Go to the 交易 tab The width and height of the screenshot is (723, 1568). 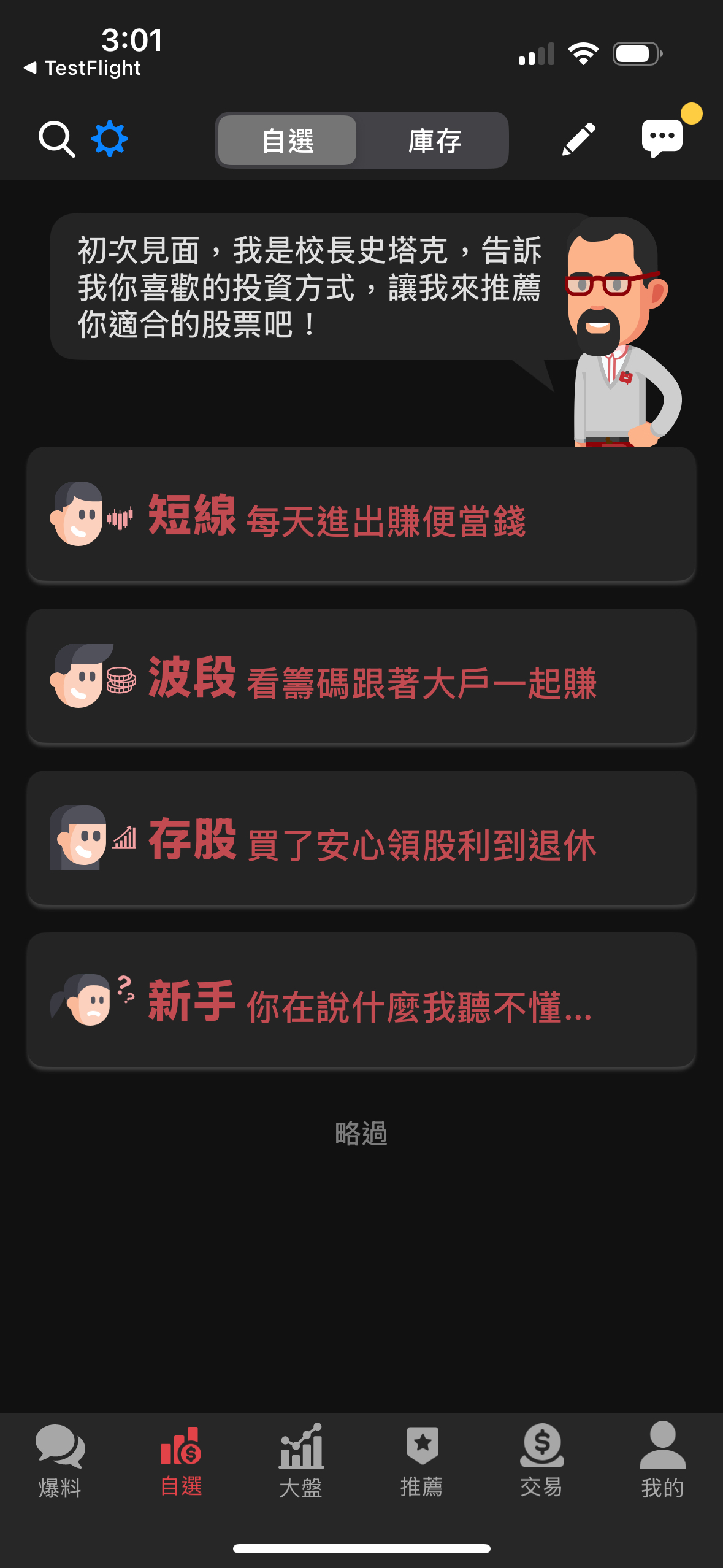click(542, 1460)
